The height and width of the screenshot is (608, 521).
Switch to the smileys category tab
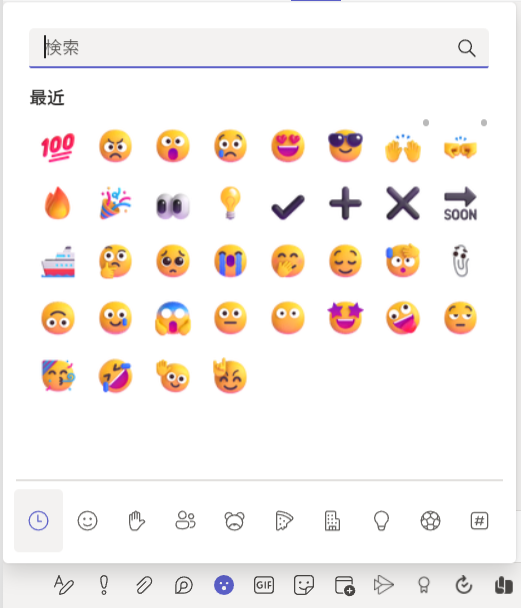87,520
